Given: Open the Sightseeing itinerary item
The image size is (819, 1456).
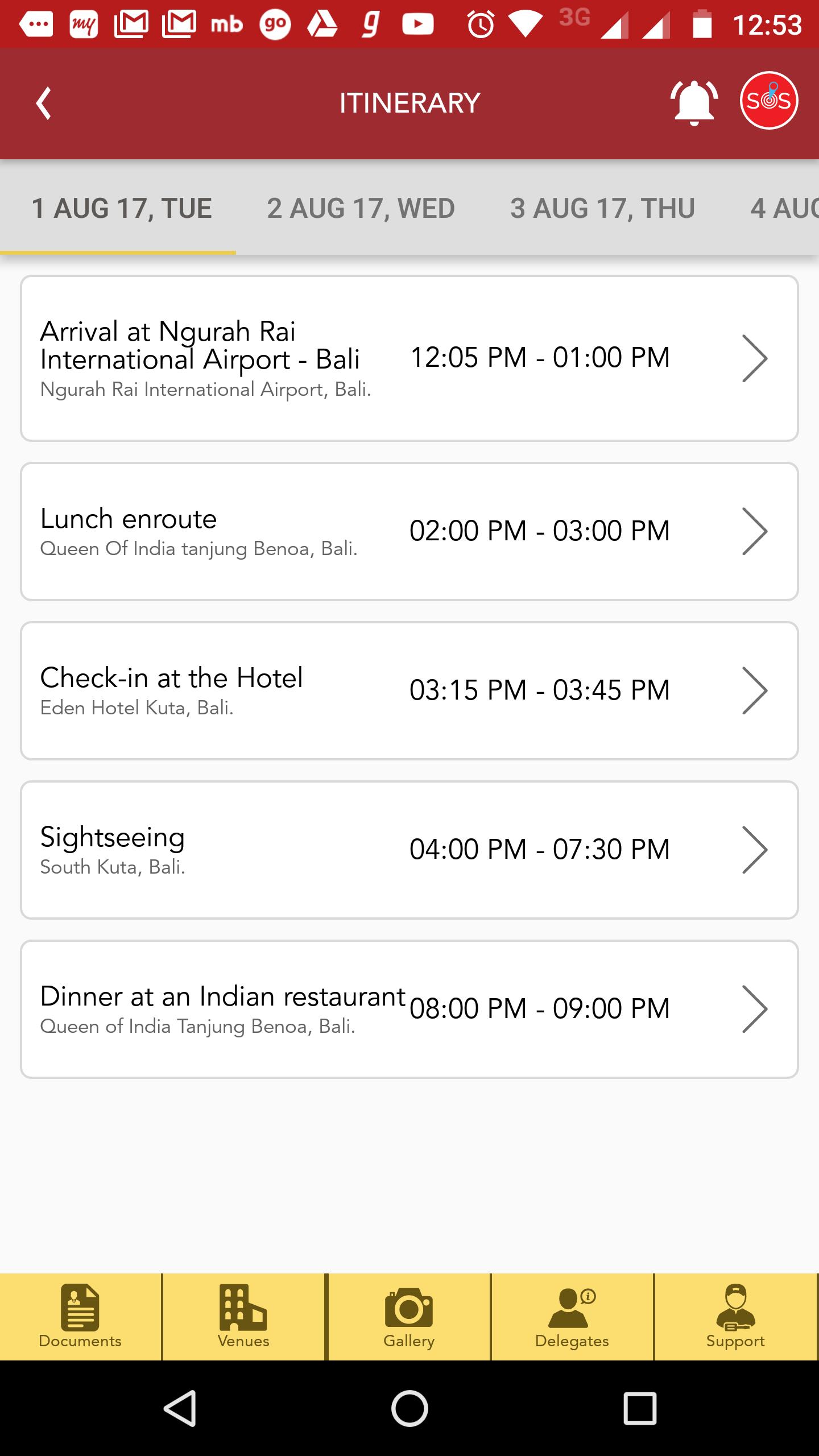Looking at the screenshot, I should click(409, 850).
